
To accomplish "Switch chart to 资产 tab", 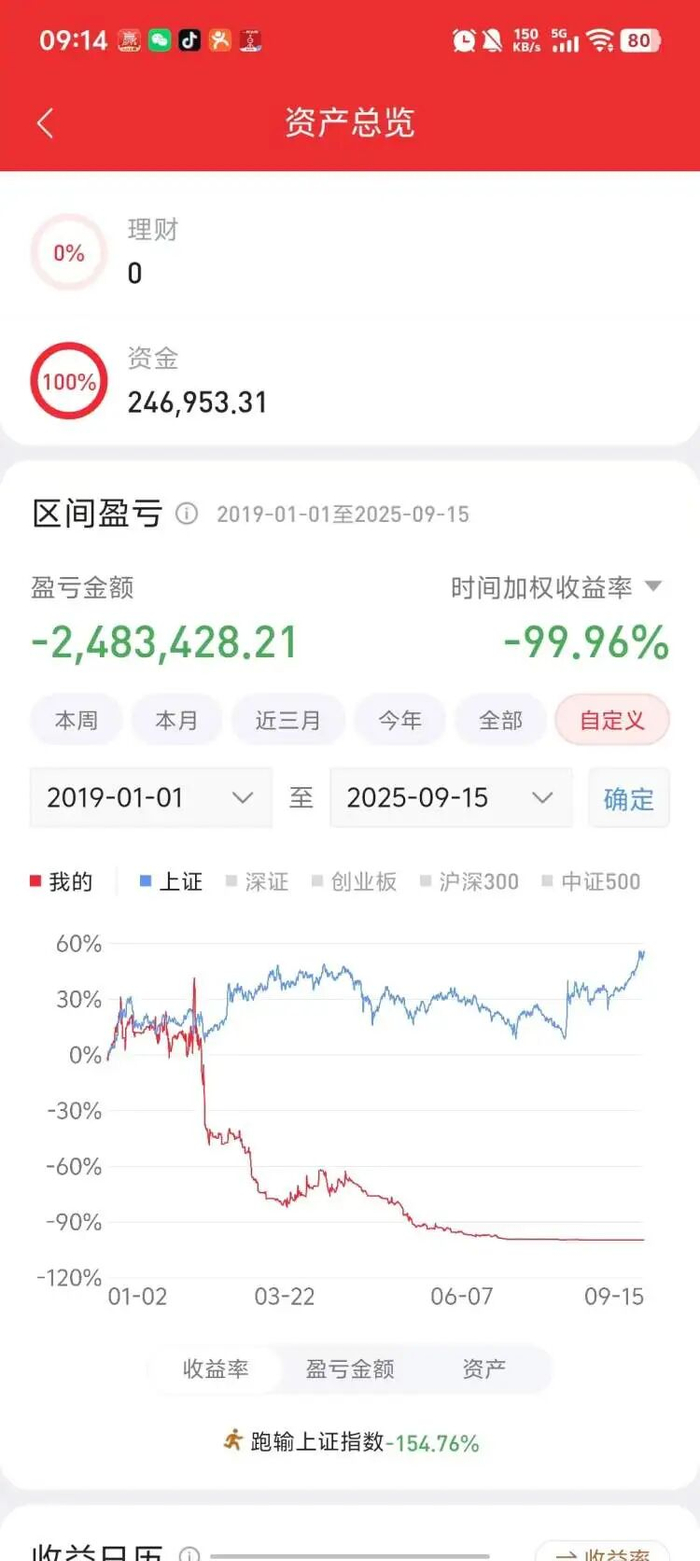I will [484, 1369].
